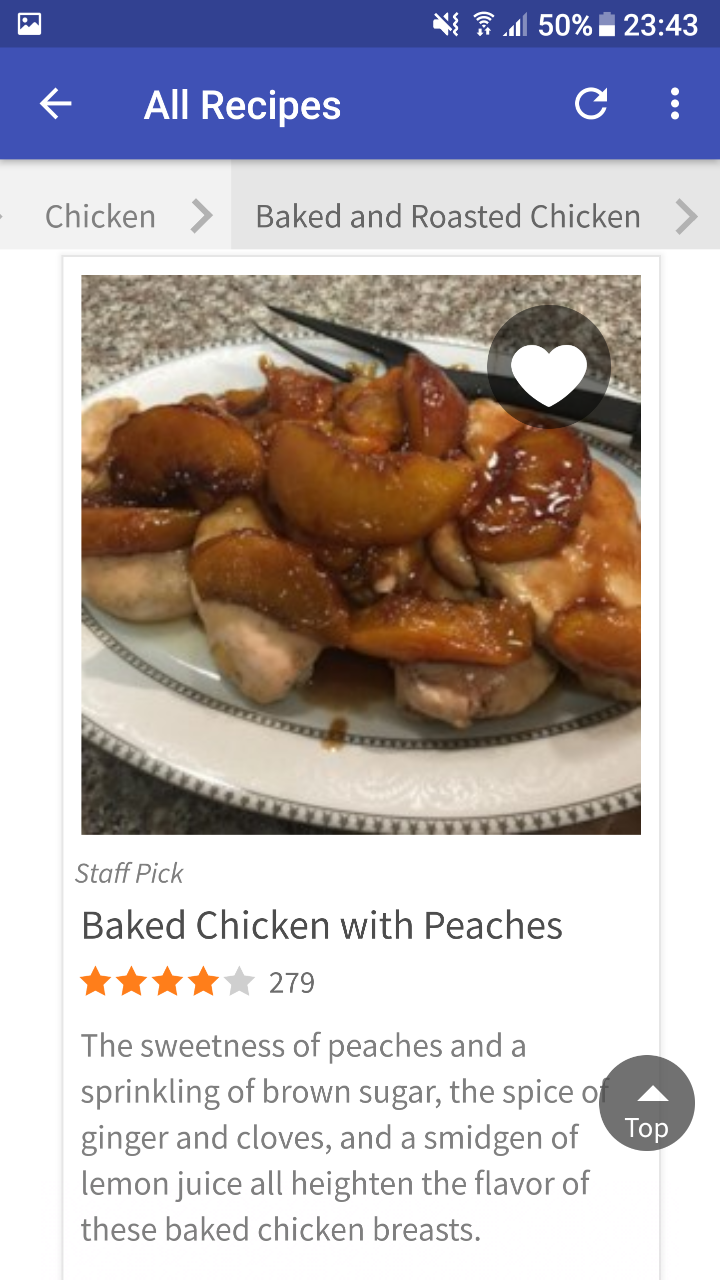Tap the refresh icon in the toolbar

tap(590, 103)
